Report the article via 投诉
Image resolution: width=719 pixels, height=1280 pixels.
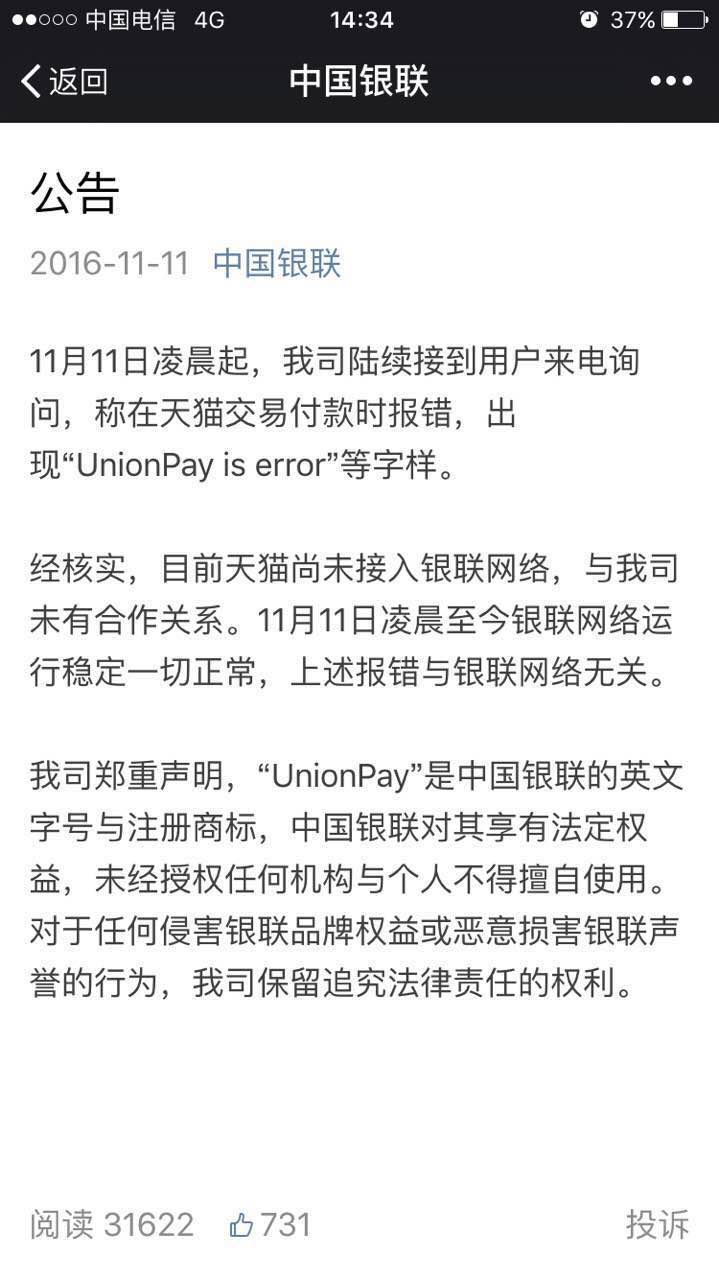(x=657, y=1224)
